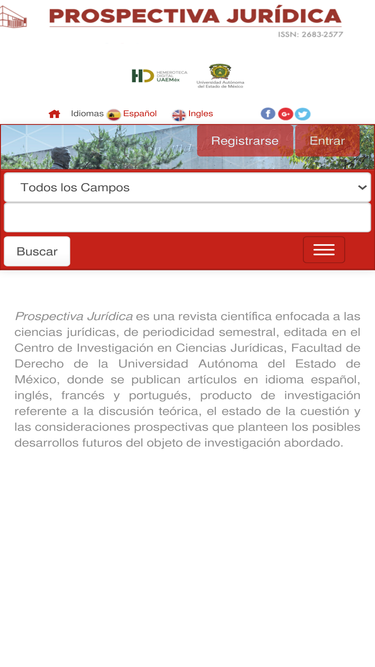Tap the Buscar button
This screenshot has height=667, width=375.
click(x=37, y=251)
